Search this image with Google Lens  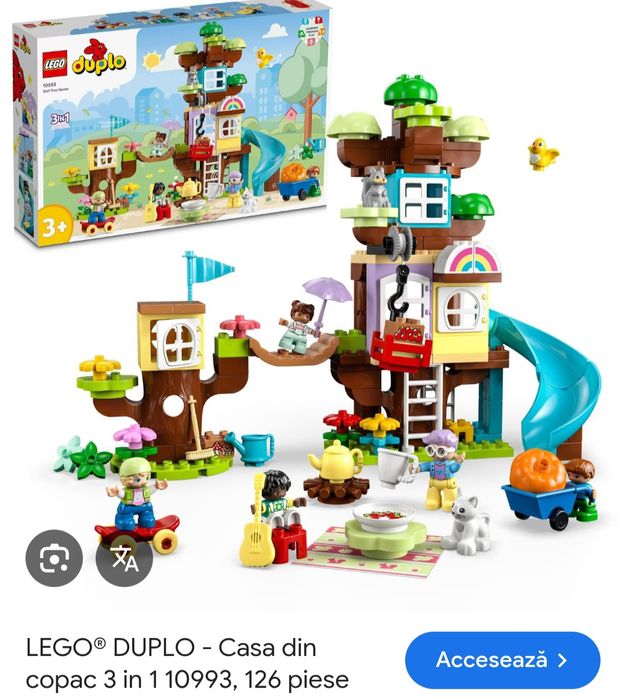pyautogui.click(x=55, y=558)
